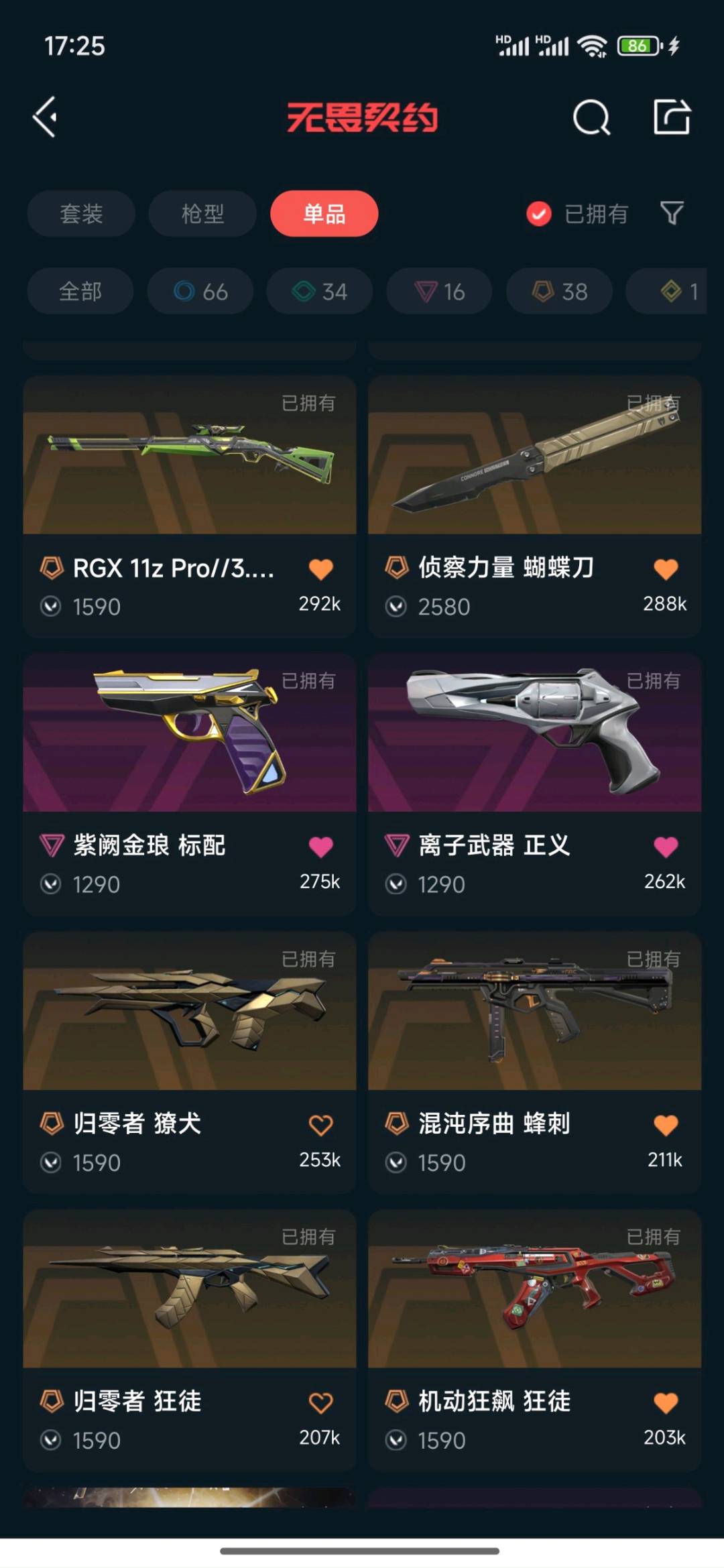Switch to the 套装 tab
724x1568 pixels.
pos(81,214)
